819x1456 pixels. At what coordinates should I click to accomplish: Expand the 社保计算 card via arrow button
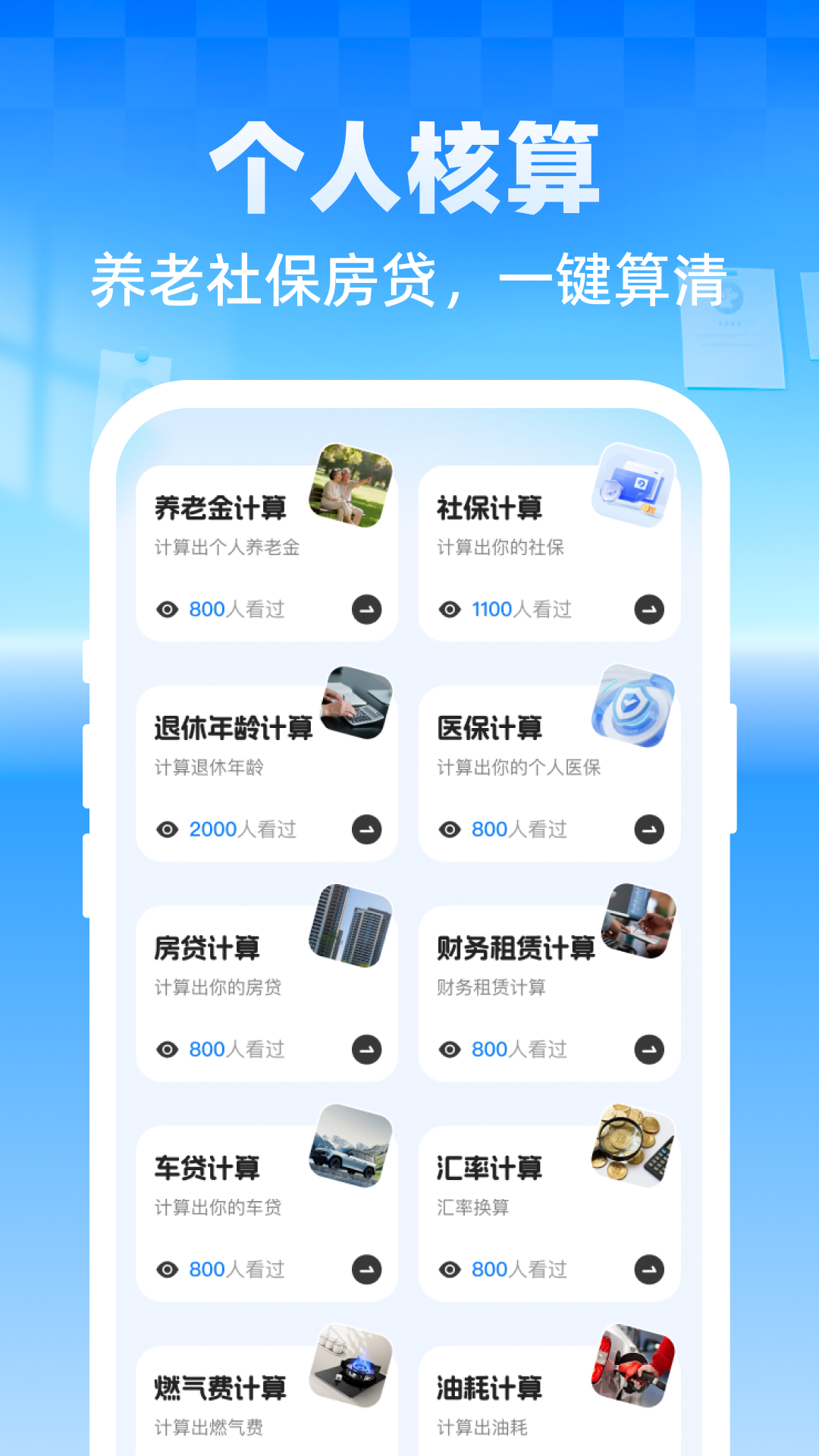(x=649, y=609)
